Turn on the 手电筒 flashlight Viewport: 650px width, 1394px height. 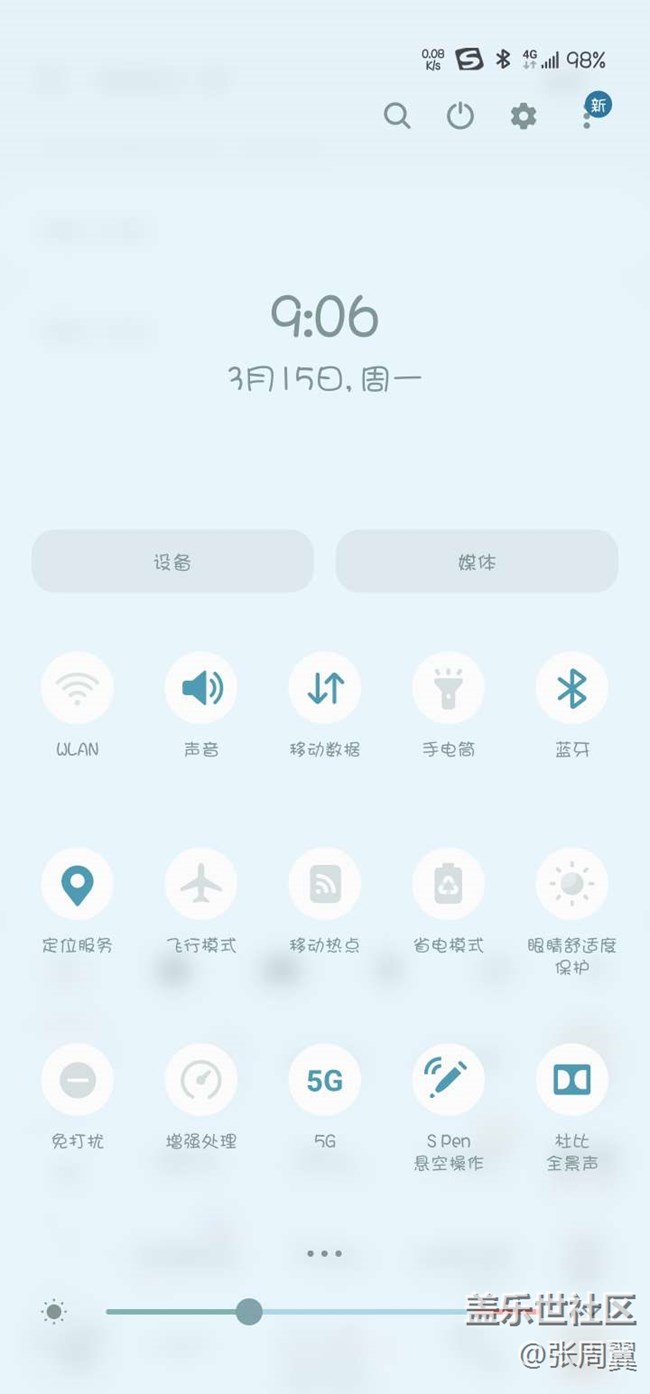click(449, 688)
